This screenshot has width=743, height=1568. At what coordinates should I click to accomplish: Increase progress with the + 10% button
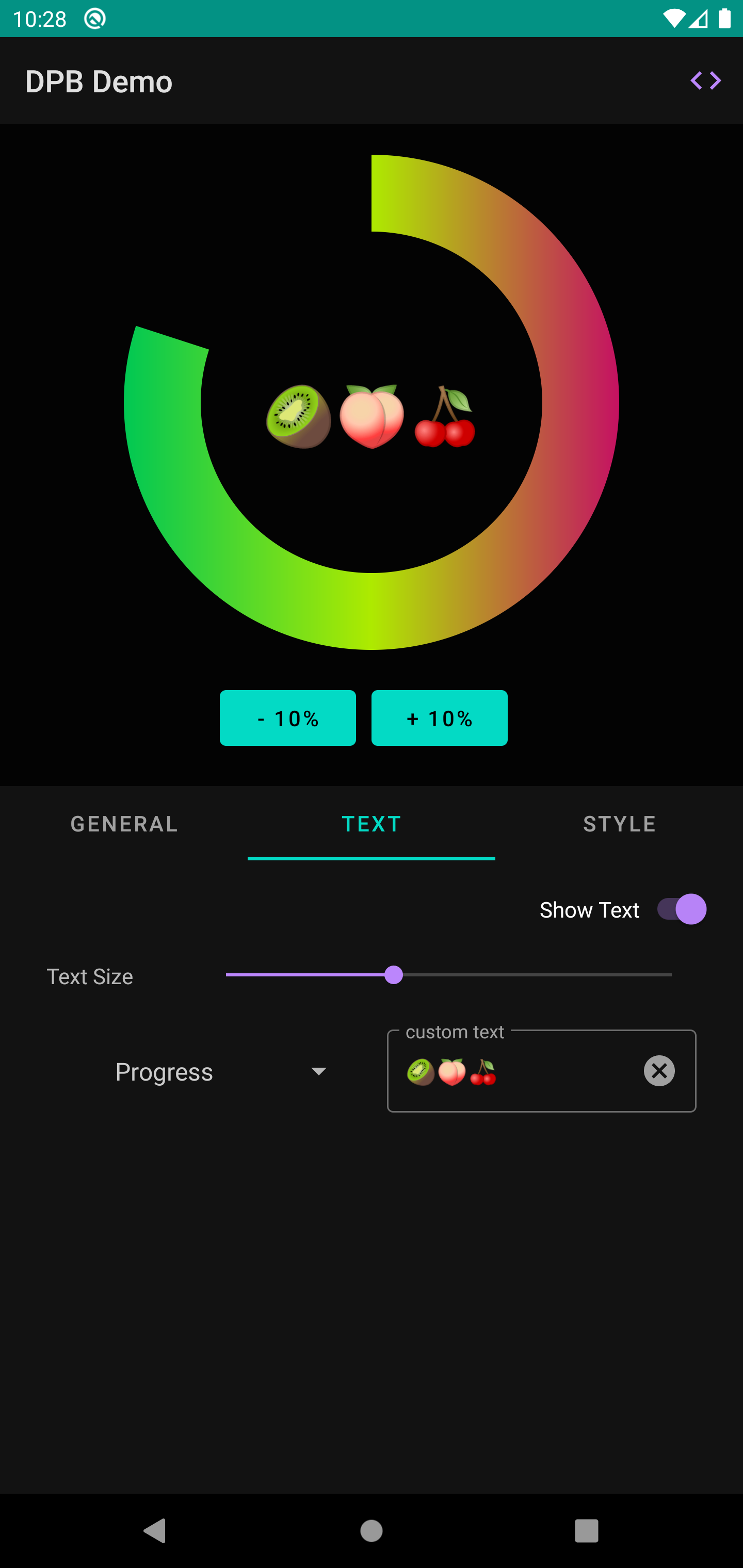click(439, 717)
